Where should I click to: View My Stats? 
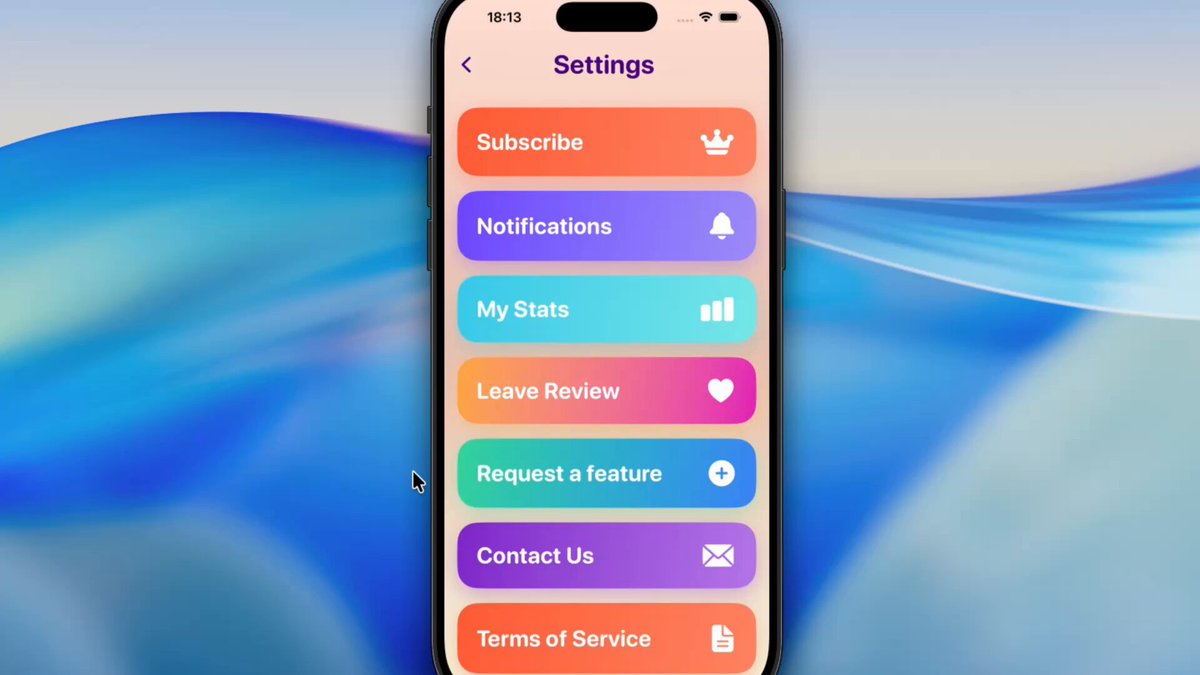coord(606,309)
